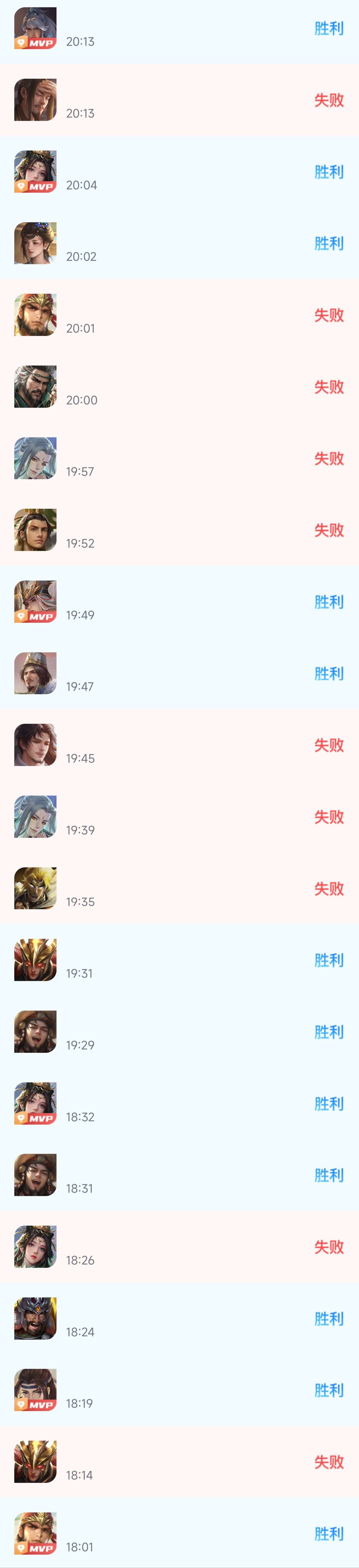Select the 19:29 match entry
This screenshot has width=359, height=1568.
click(179, 1032)
